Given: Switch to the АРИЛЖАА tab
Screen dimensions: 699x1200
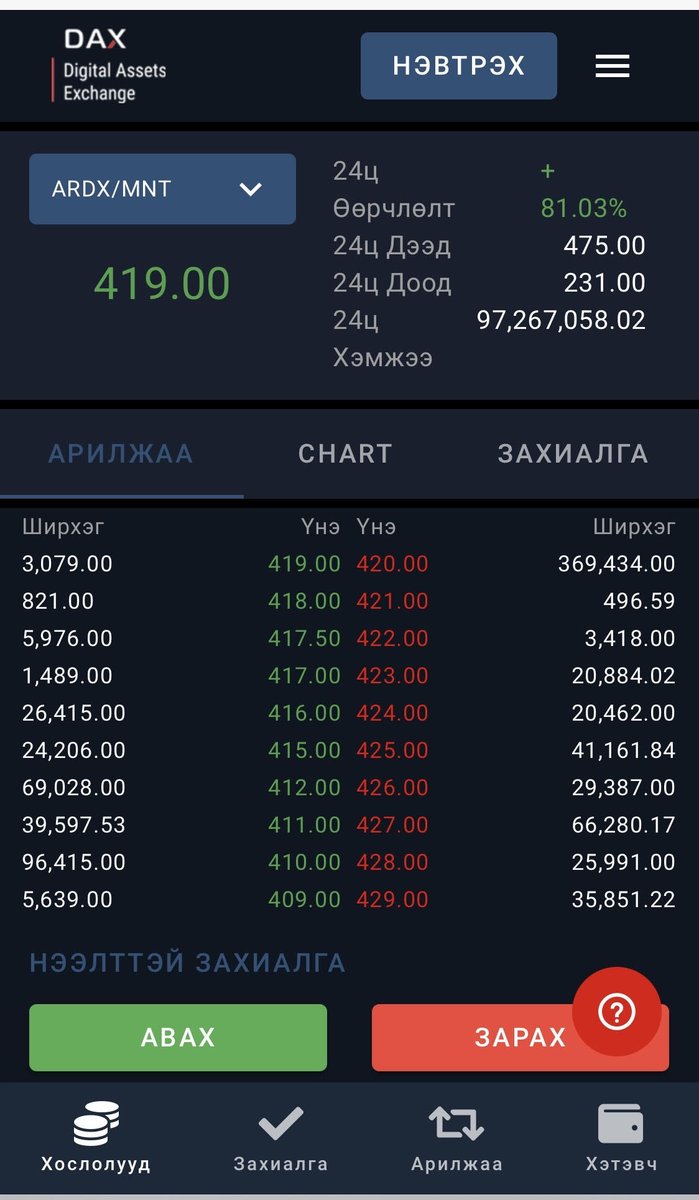Looking at the screenshot, I should tap(121, 454).
